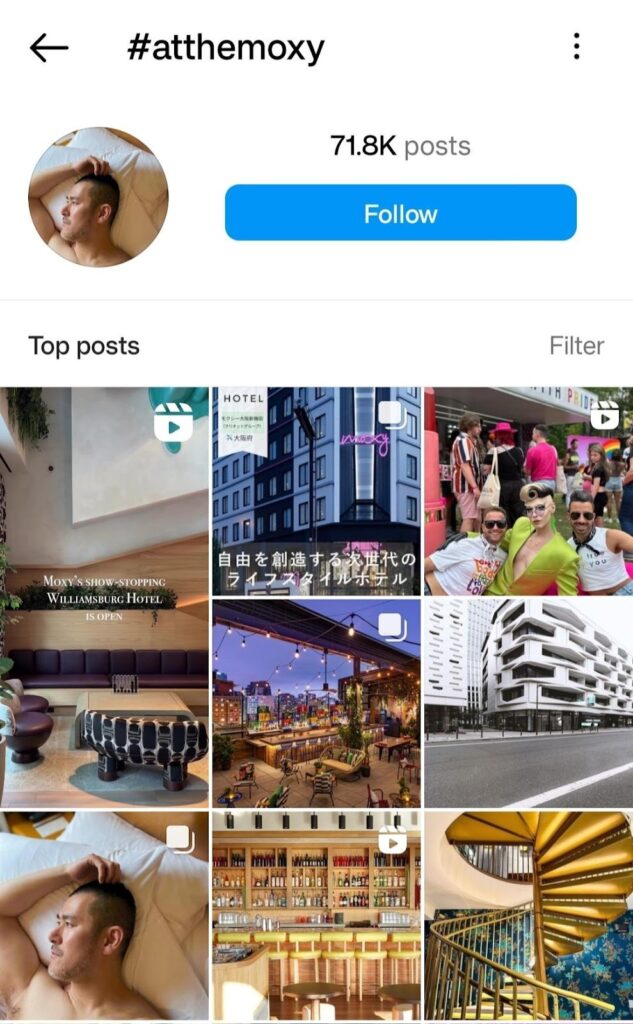Open the man lying on pillows post
633x1024 pixels.
[105, 916]
